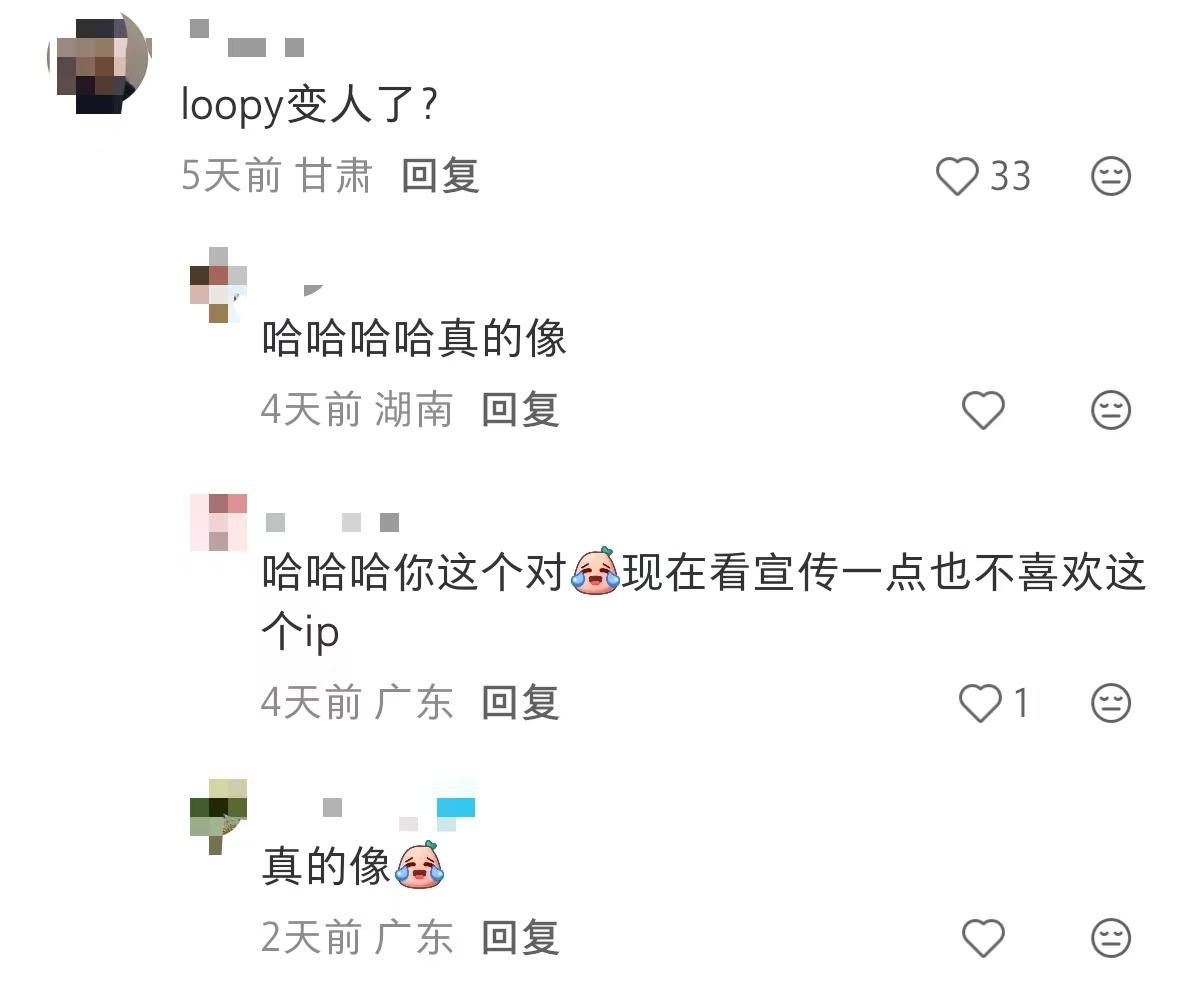The image size is (1200, 982).
Task: Reply to the "真的像" comment from 2天前
Action: pyautogui.click(x=519, y=938)
